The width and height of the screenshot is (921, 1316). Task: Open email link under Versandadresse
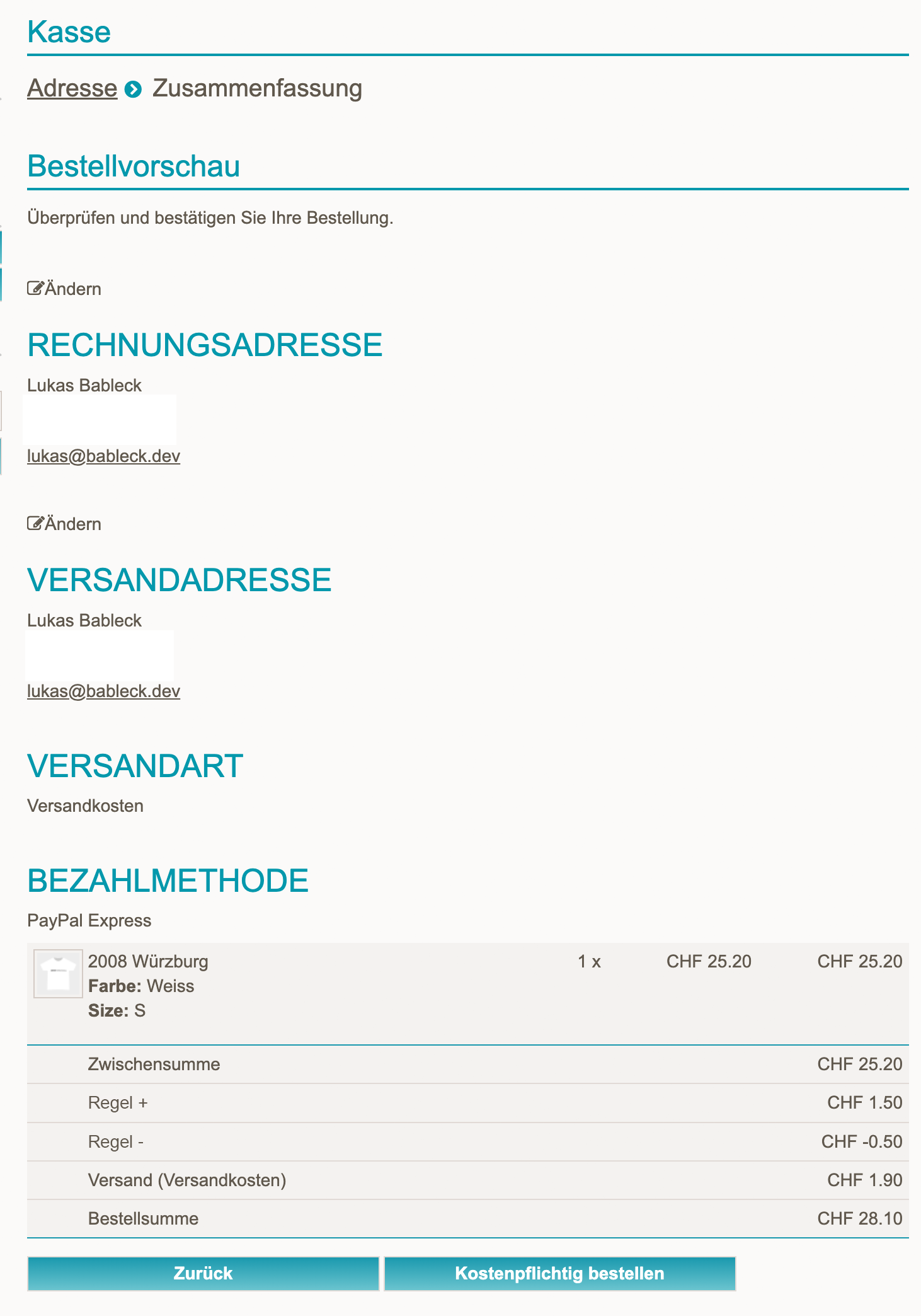(x=103, y=691)
